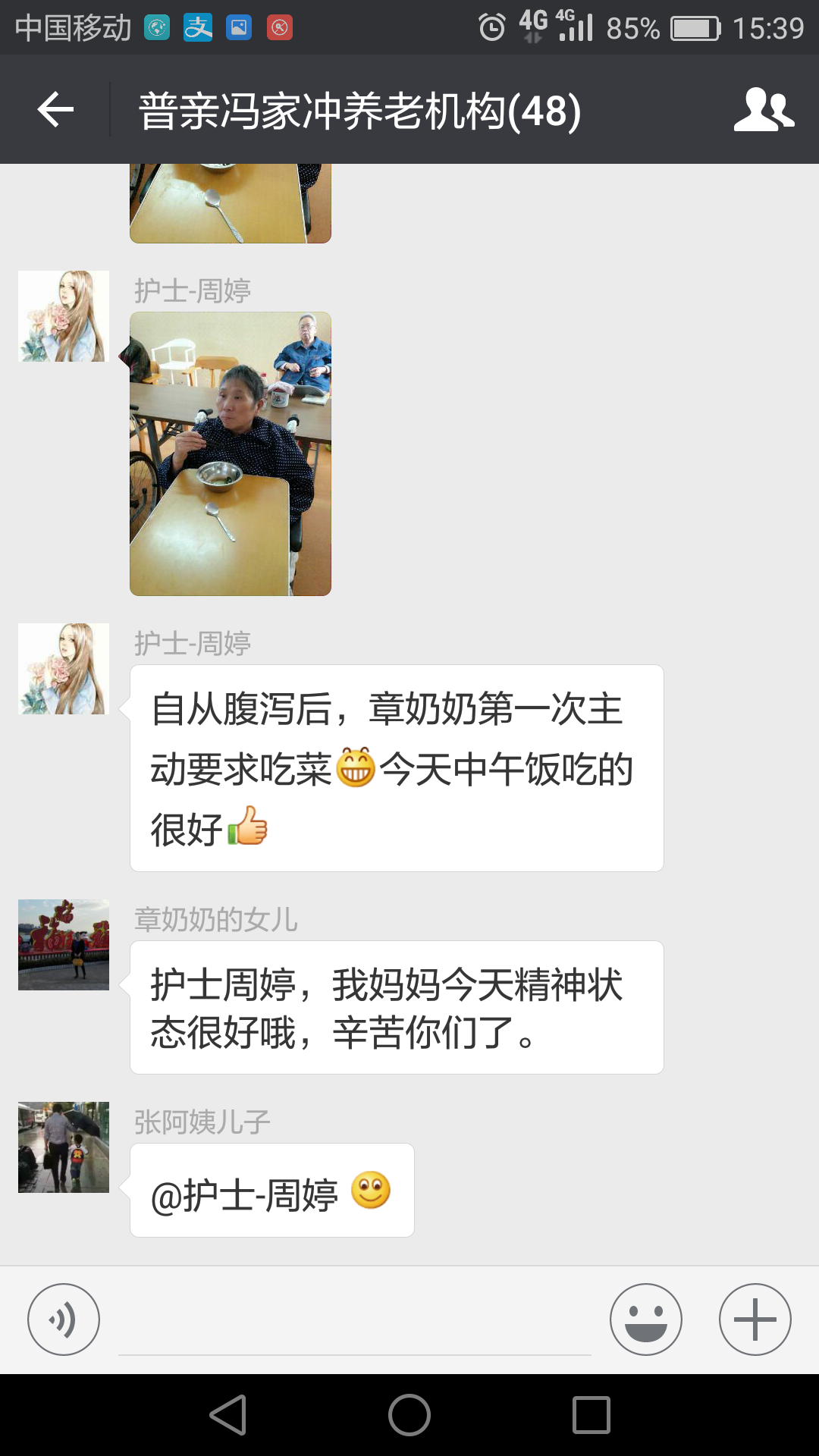
Task: Switch to voice message input
Action: tap(64, 1319)
